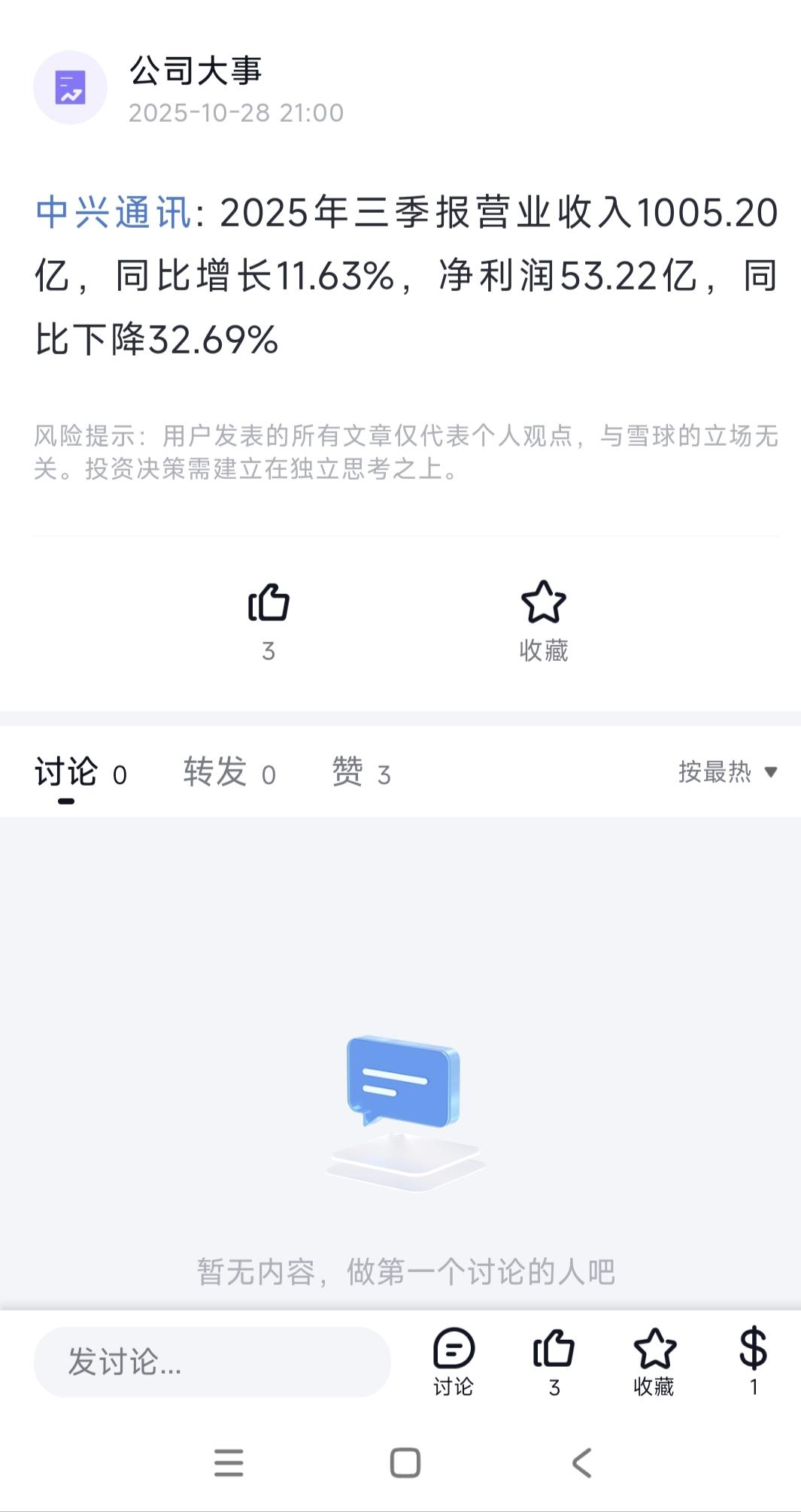Select the star bookmark icon in bottom toolbar
This screenshot has width=801, height=1512.
tap(655, 1350)
